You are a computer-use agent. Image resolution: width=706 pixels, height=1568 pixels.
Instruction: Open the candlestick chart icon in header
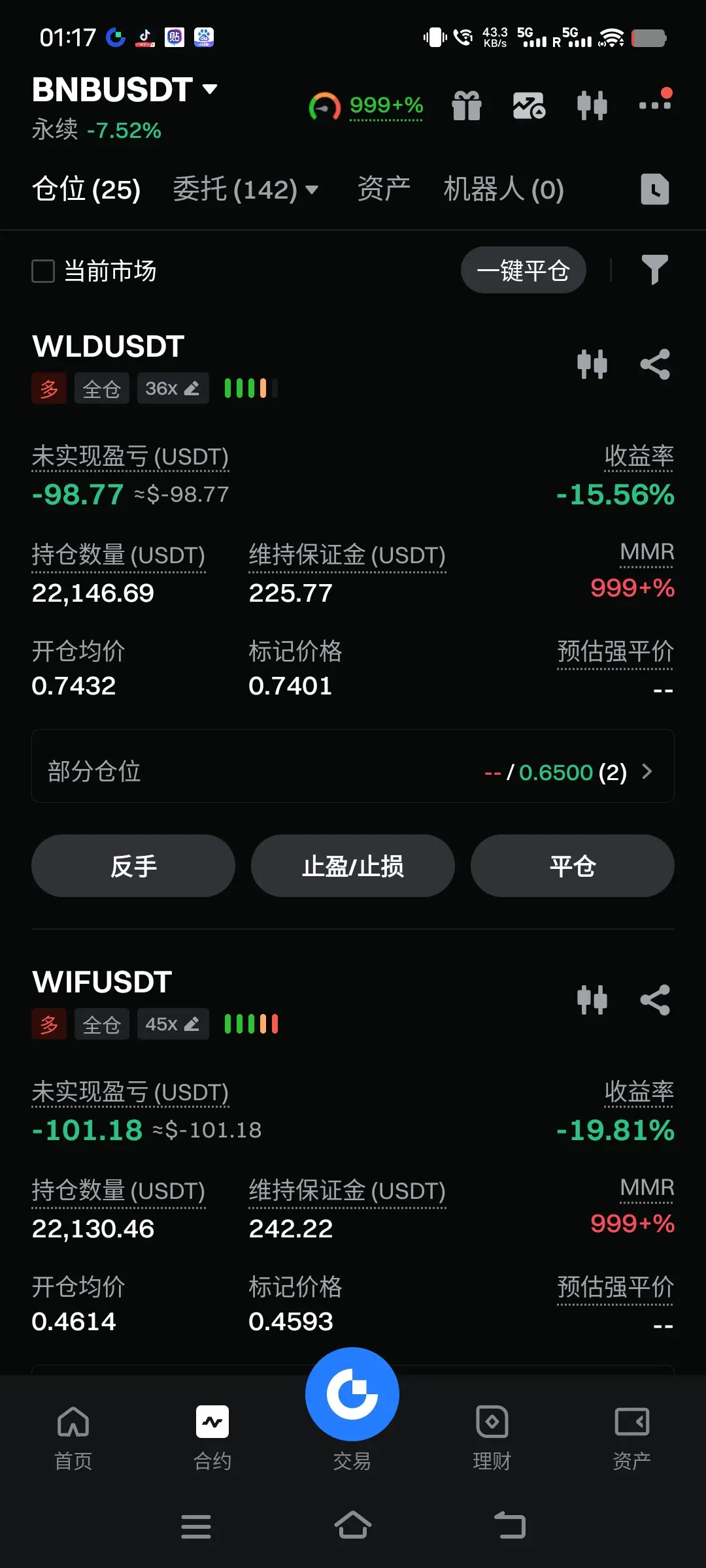click(x=592, y=105)
